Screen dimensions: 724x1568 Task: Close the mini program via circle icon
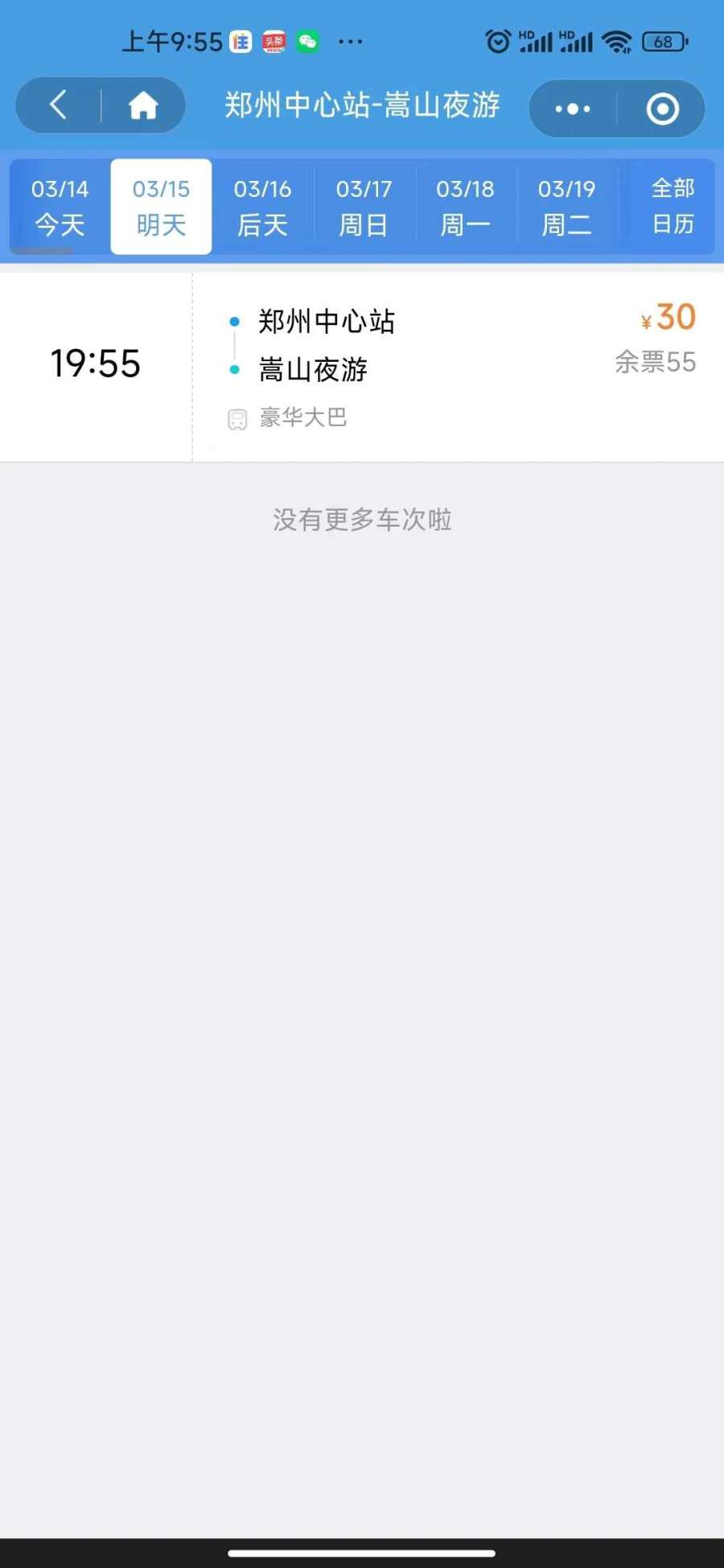coord(663,109)
